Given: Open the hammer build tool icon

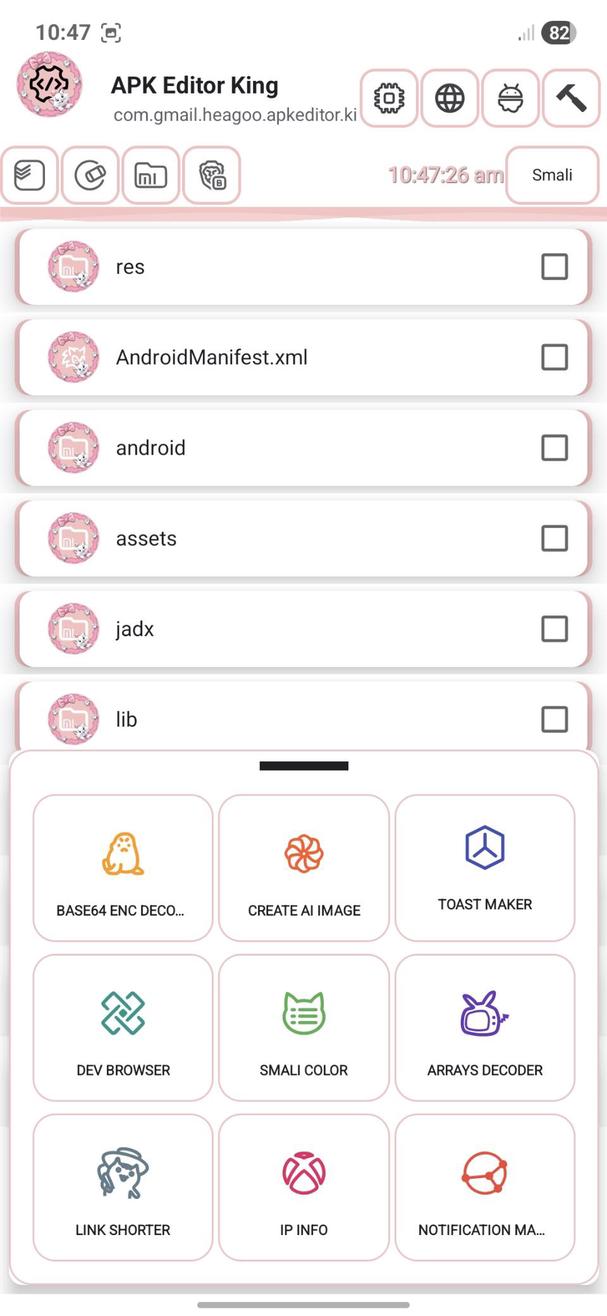Looking at the screenshot, I should (571, 98).
